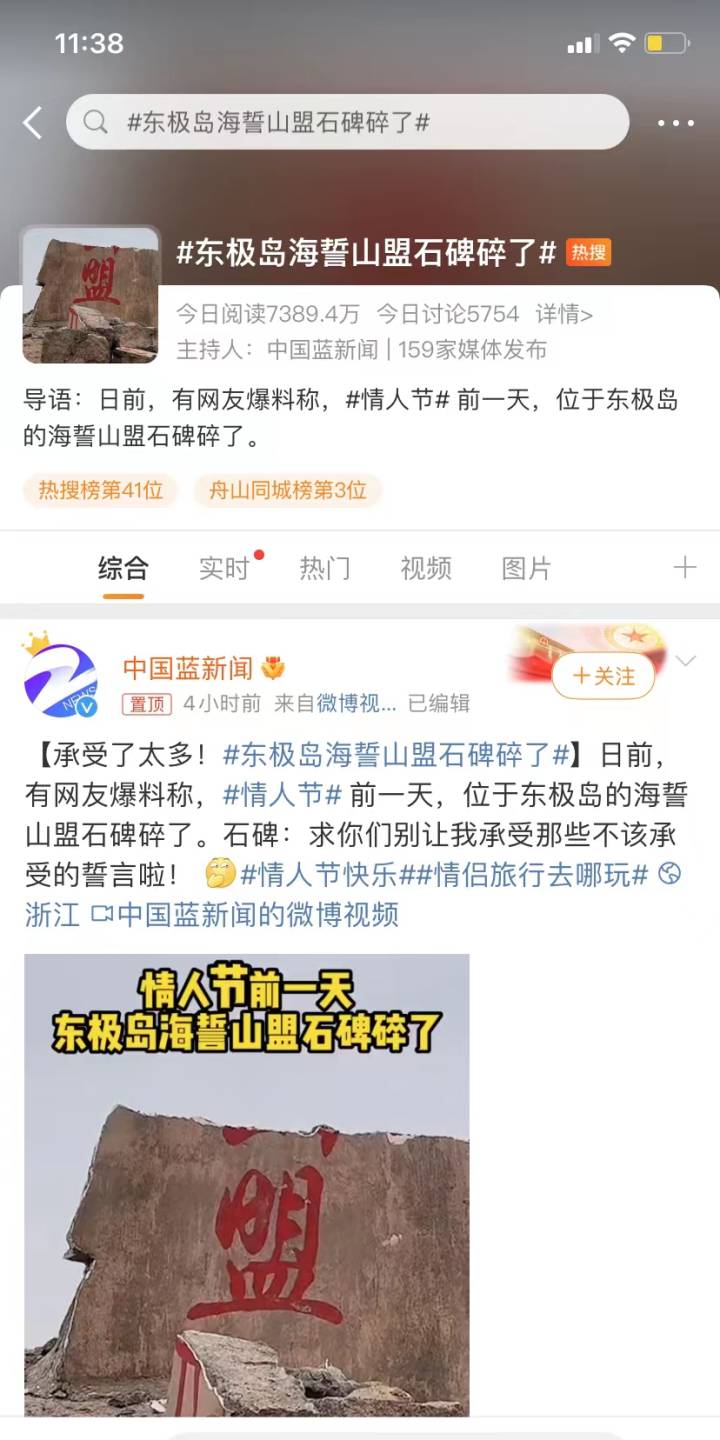Open 详情 topic details link
The width and height of the screenshot is (720, 1440).
[565, 314]
